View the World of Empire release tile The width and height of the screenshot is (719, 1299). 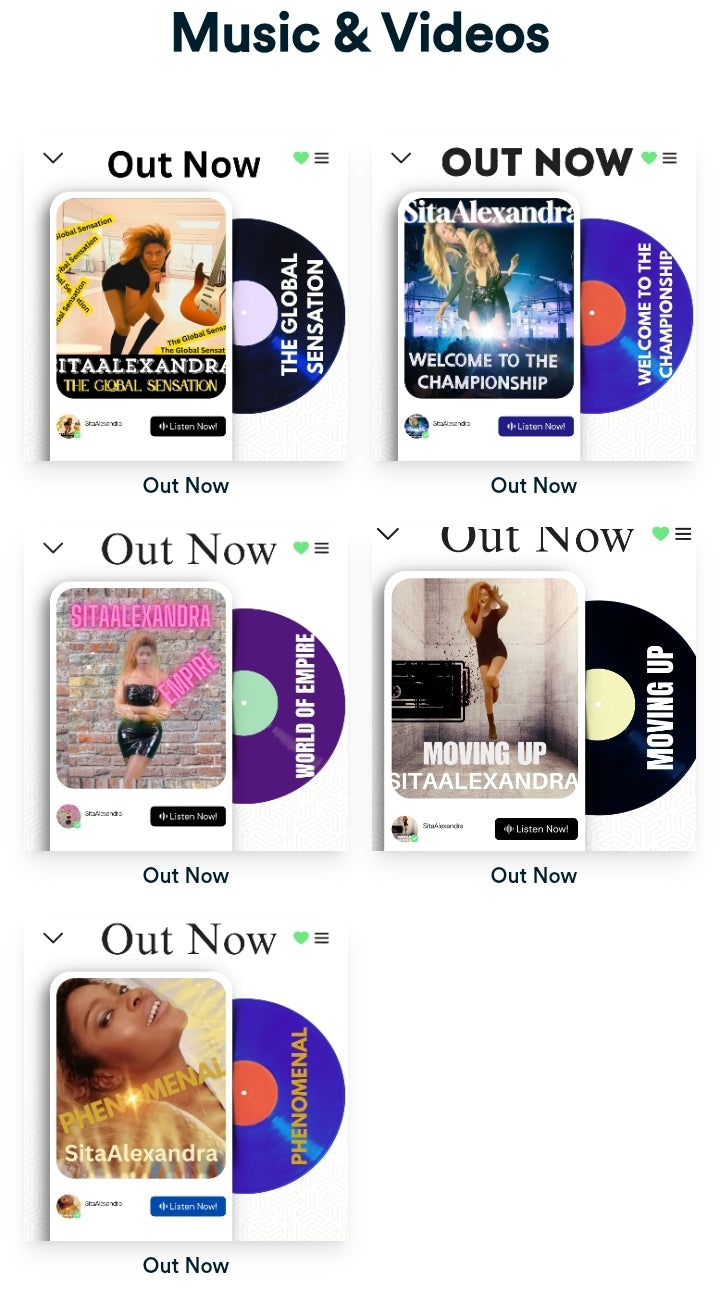[186, 690]
